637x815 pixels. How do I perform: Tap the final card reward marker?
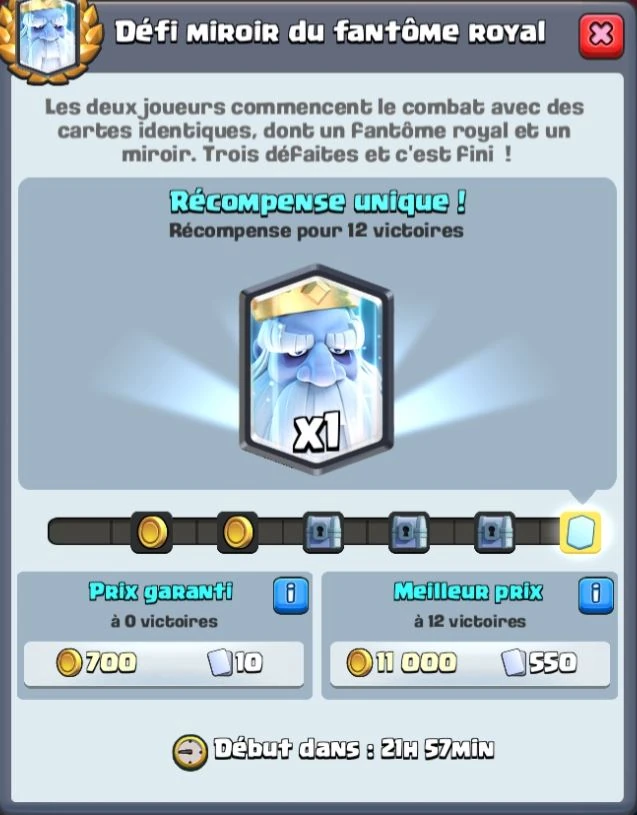pyautogui.click(x=580, y=532)
